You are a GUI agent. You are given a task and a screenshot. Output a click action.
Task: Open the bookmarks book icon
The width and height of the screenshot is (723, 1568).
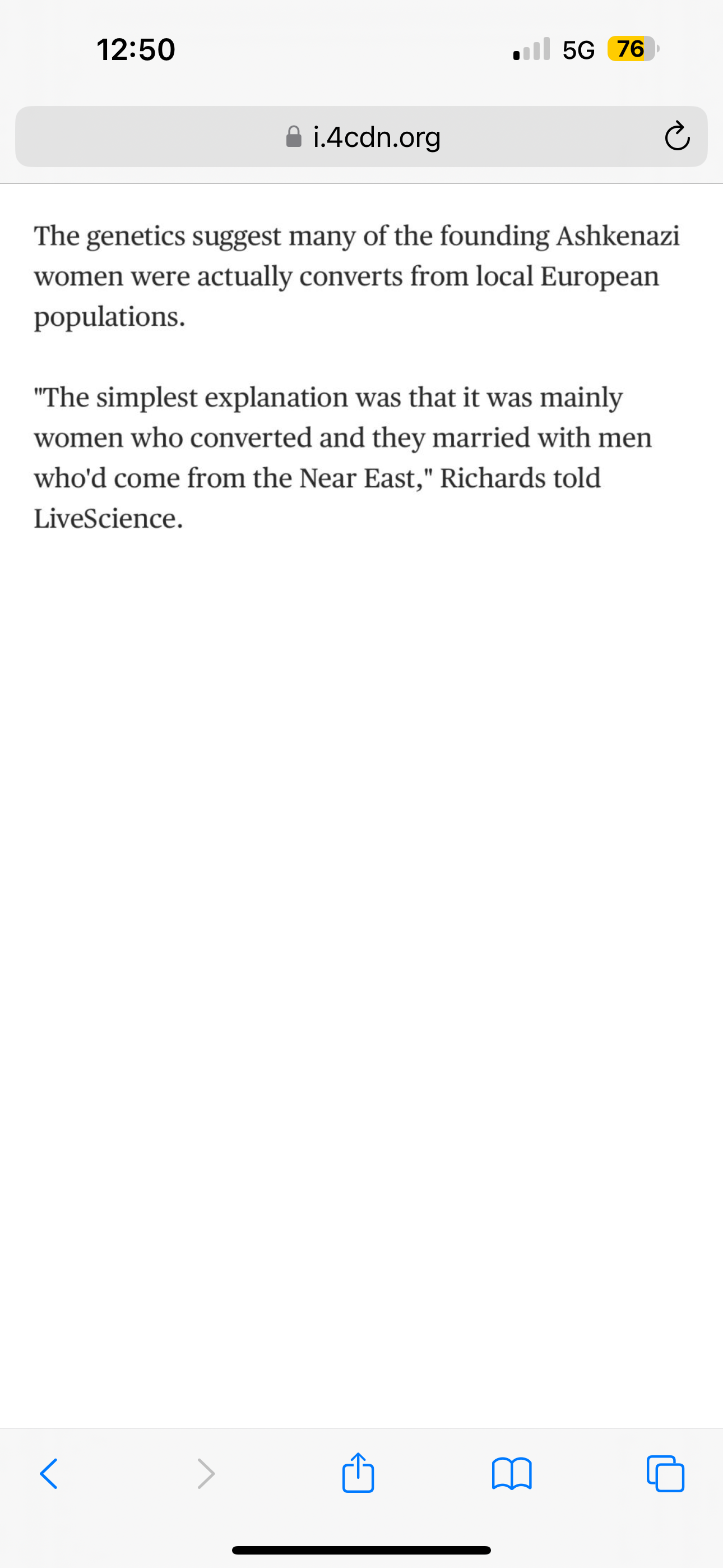[512, 1474]
